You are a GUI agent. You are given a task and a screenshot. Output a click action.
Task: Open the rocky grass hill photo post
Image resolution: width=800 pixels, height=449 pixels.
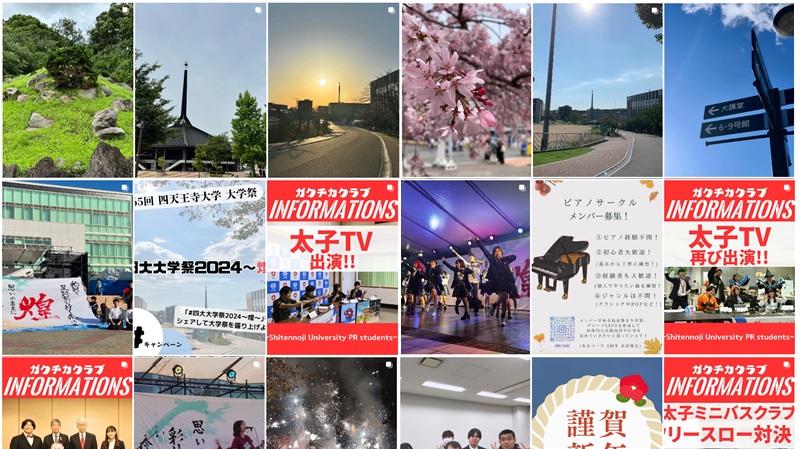(67, 90)
